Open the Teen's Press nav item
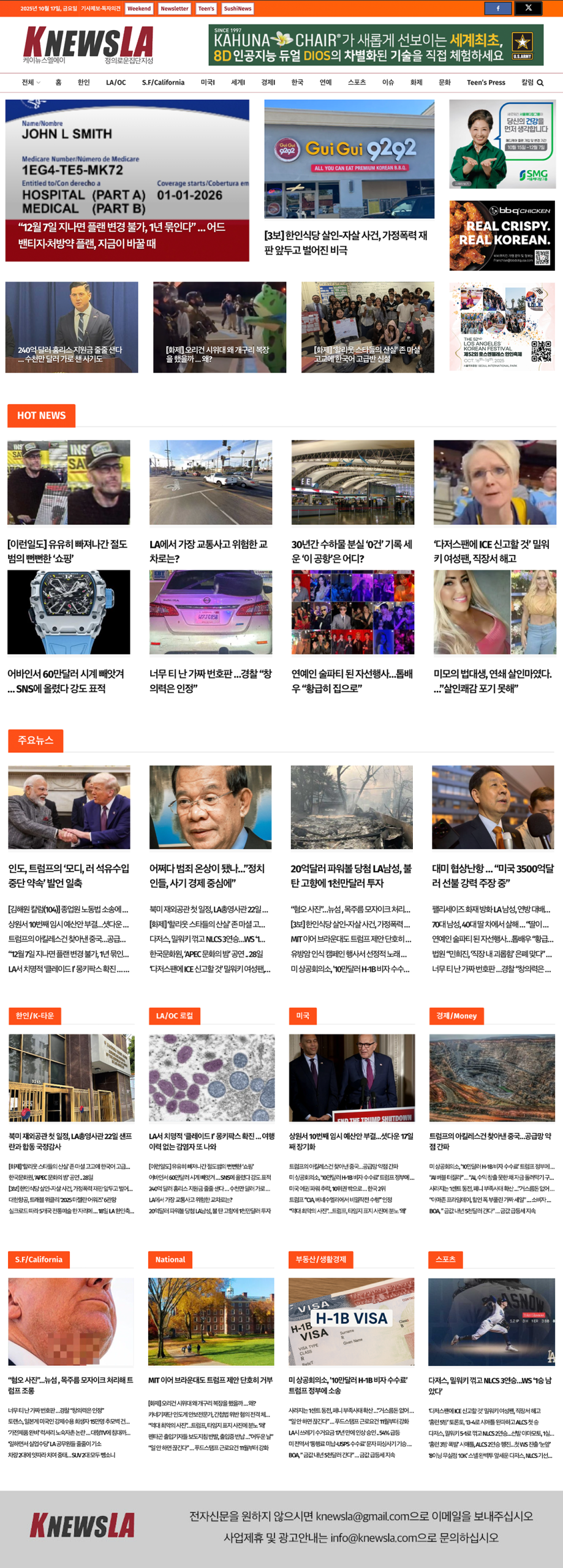This screenshot has width=563, height=1568. click(x=486, y=82)
